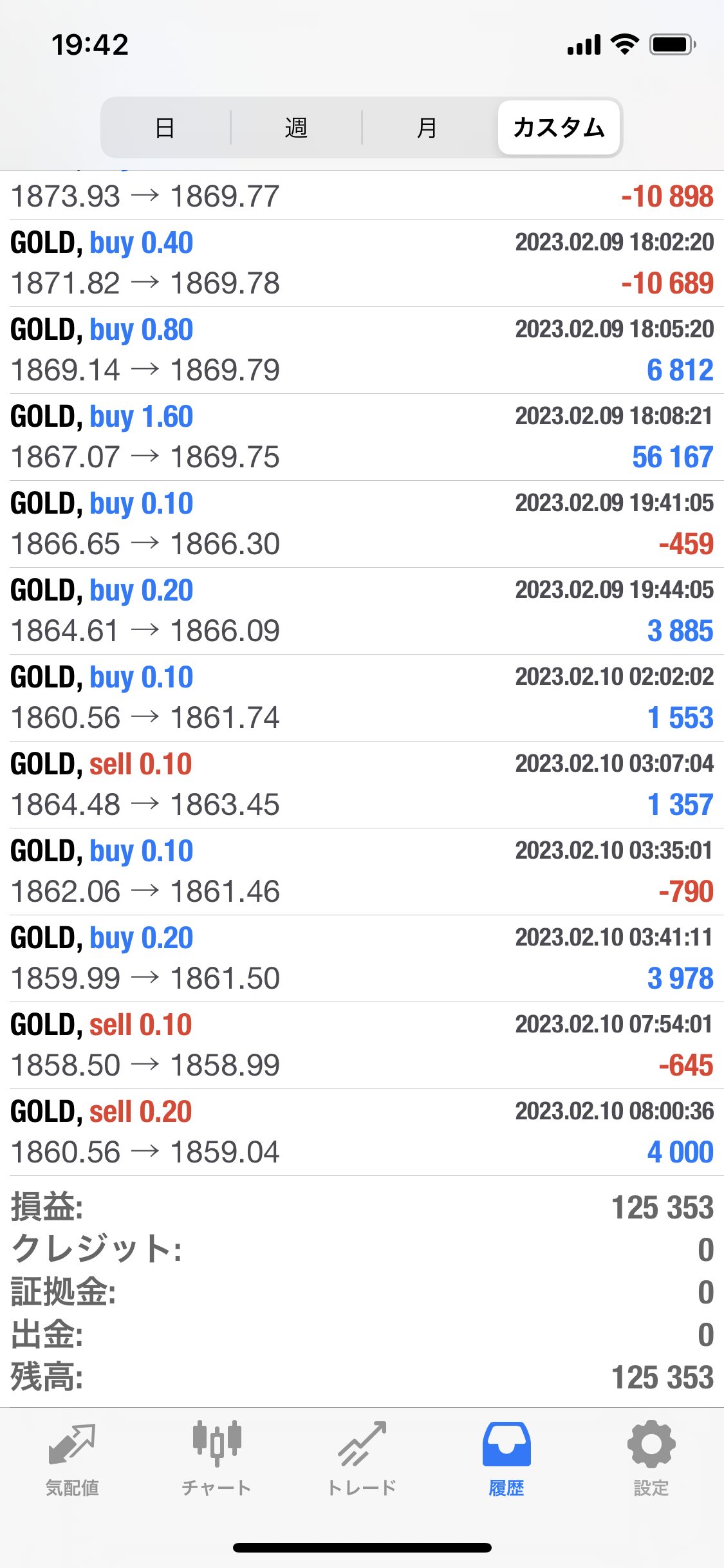This screenshot has height=1568, width=724.
Task: Open the GOLD sell 0.10 trade at 03:07:04
Action: pos(362,785)
